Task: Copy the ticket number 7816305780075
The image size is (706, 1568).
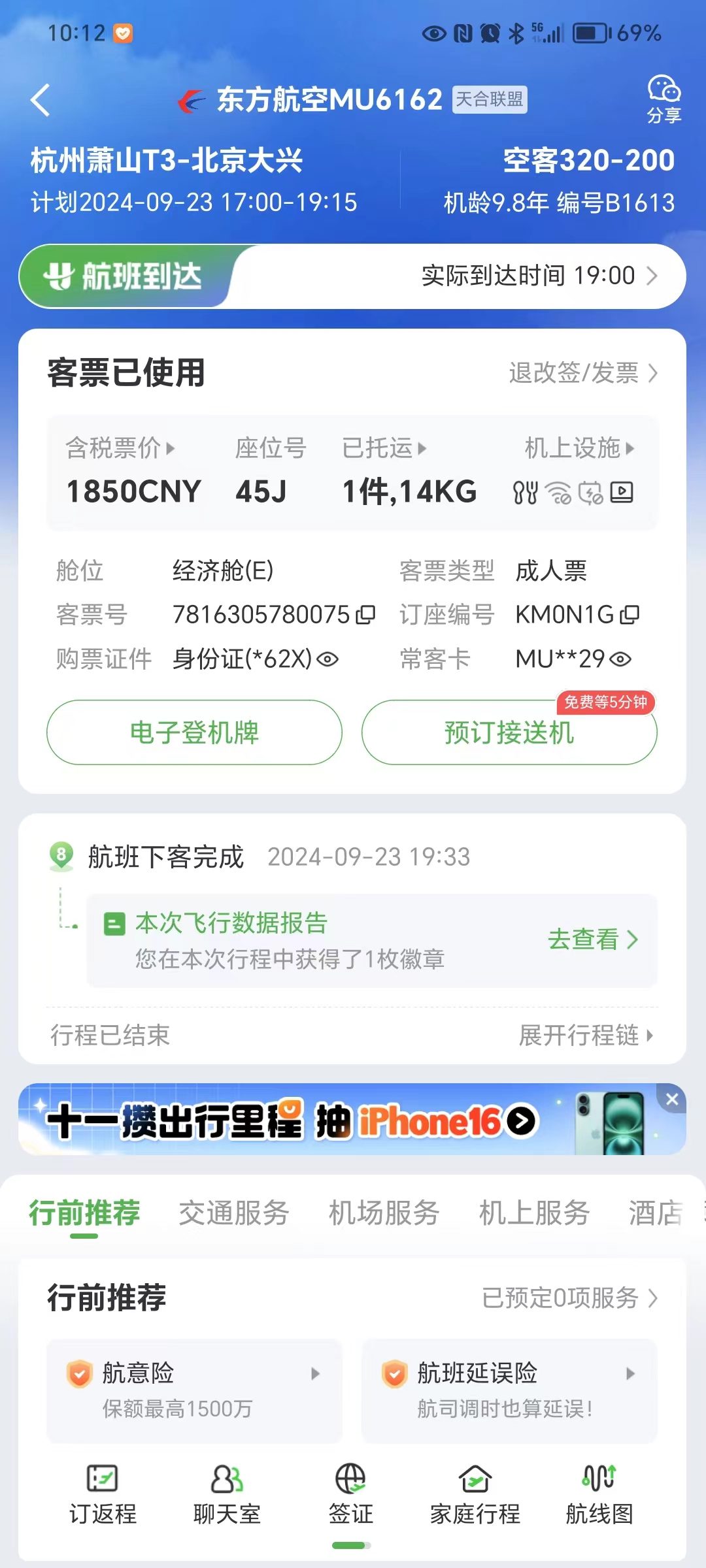Action: (365, 615)
